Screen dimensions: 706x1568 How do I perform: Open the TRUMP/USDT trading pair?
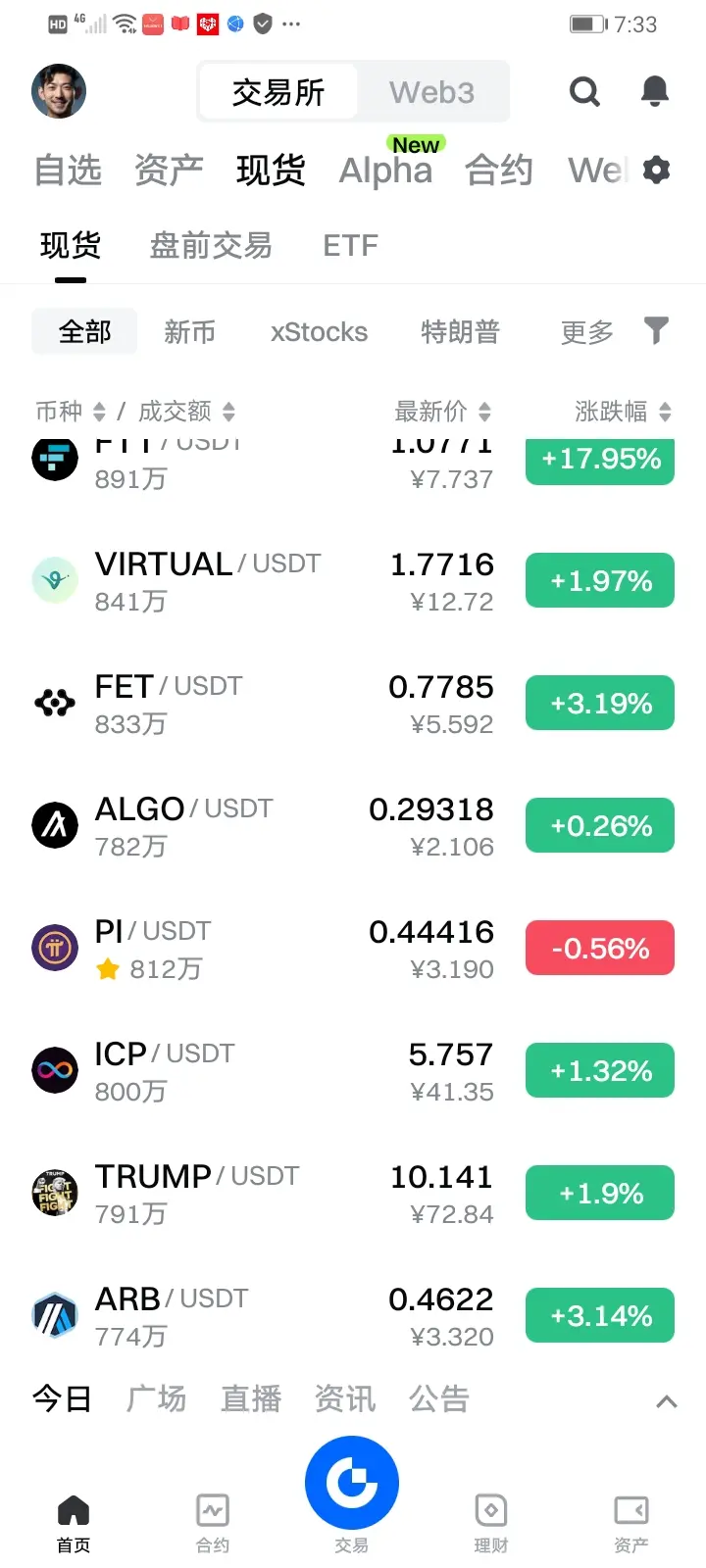[353, 1194]
